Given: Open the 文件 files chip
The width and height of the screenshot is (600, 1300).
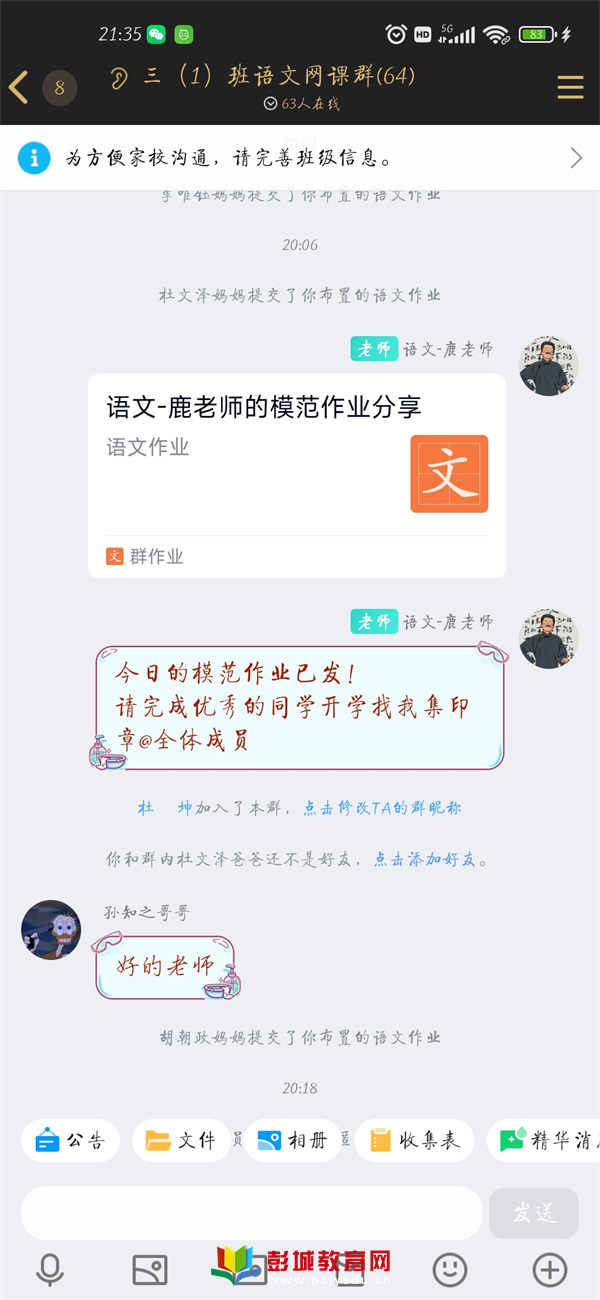Looking at the screenshot, I should (181, 1140).
